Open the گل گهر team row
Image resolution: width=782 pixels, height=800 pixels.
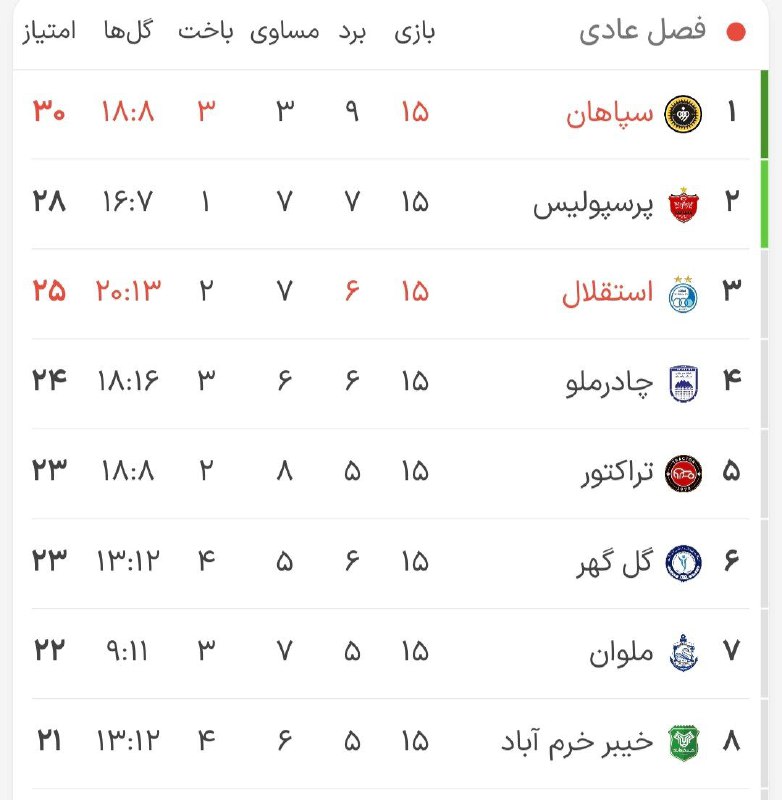tap(614, 562)
